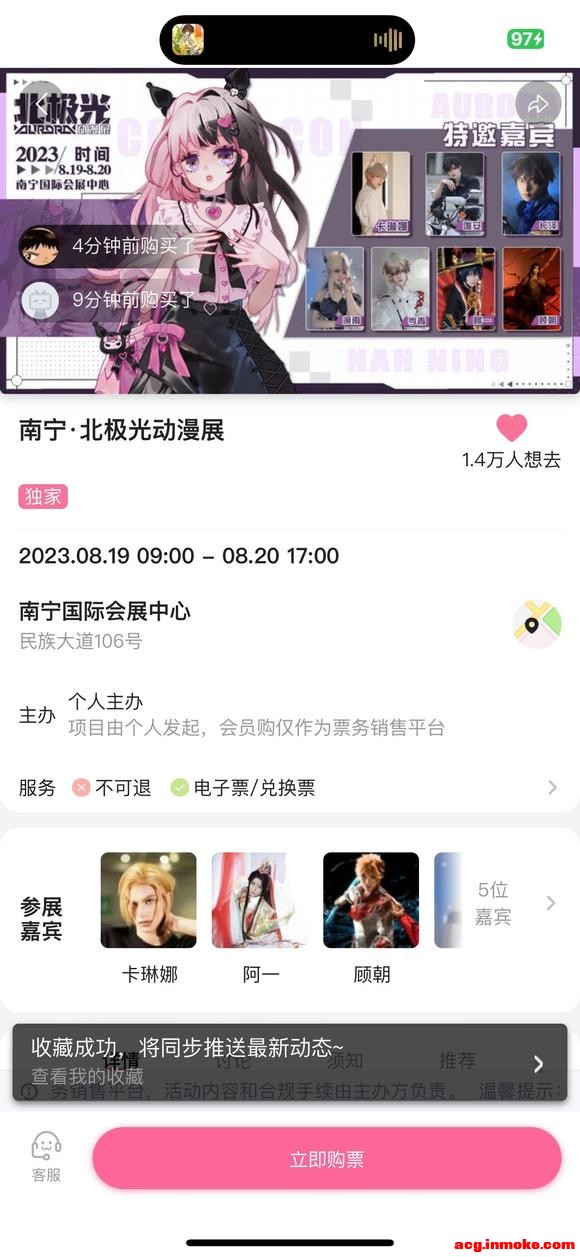Expand the 服务 row details
The image size is (580, 1257).
pos(290,788)
